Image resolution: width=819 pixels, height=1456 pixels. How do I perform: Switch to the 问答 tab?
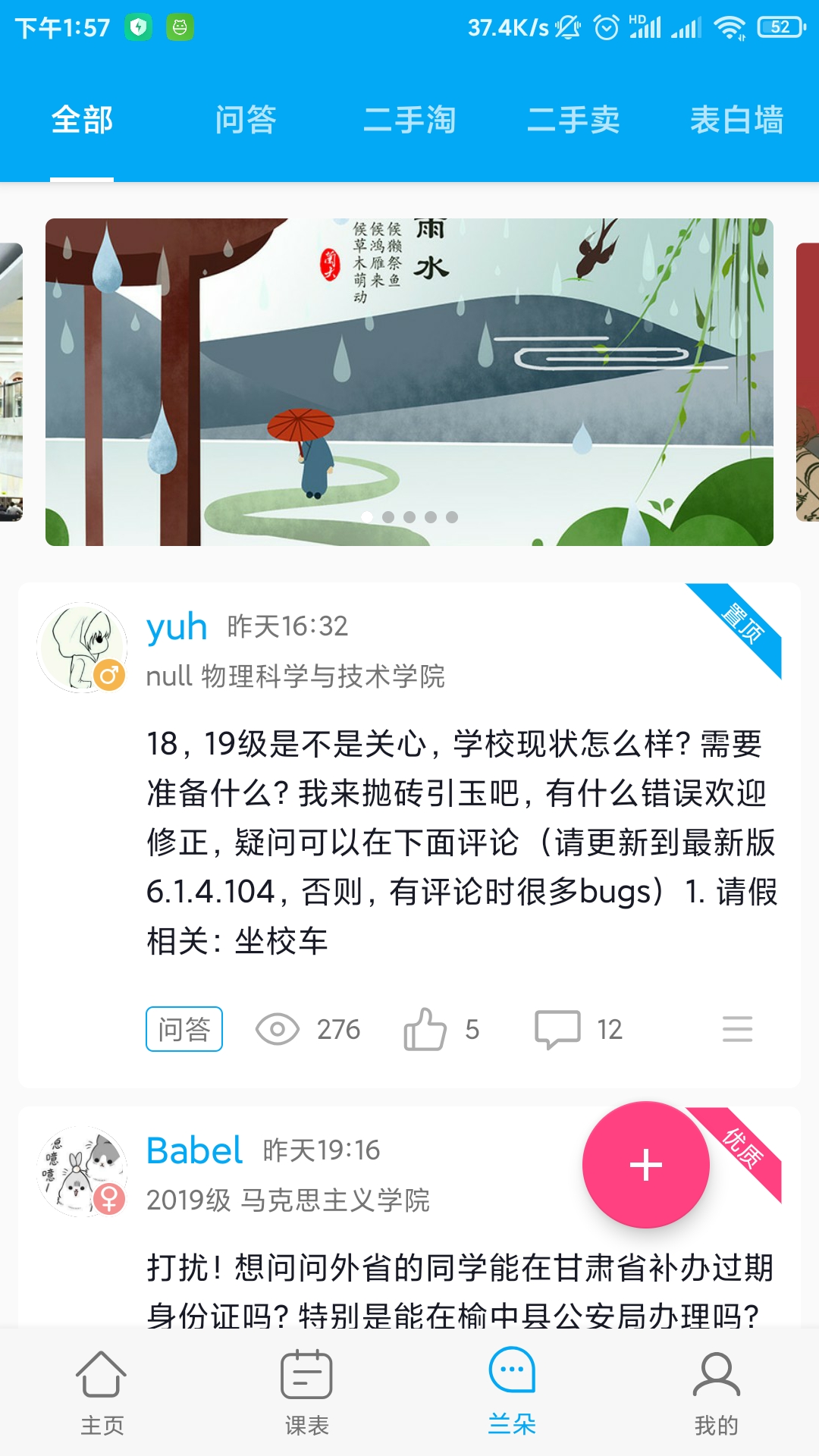click(x=245, y=121)
